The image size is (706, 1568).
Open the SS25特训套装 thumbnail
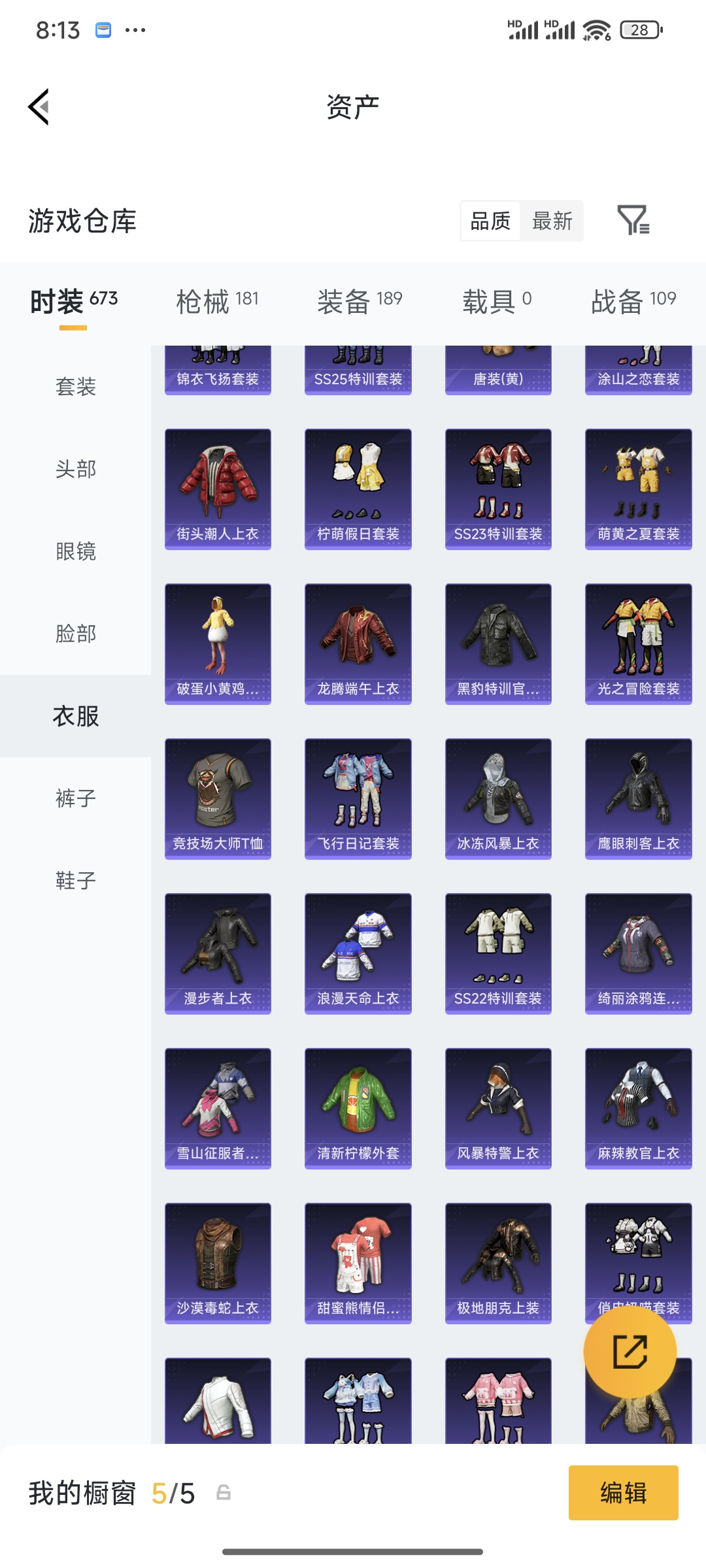358,372
